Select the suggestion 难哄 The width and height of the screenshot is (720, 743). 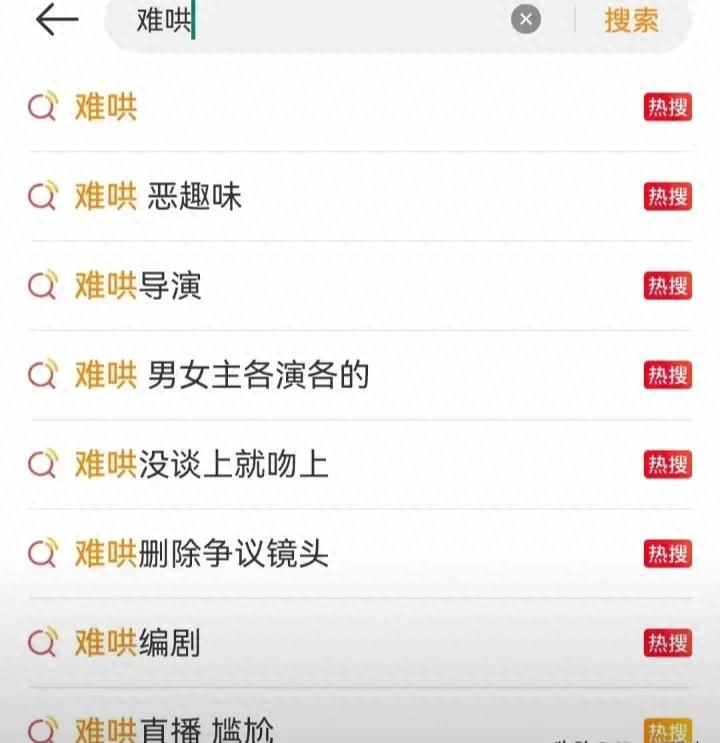pos(106,107)
